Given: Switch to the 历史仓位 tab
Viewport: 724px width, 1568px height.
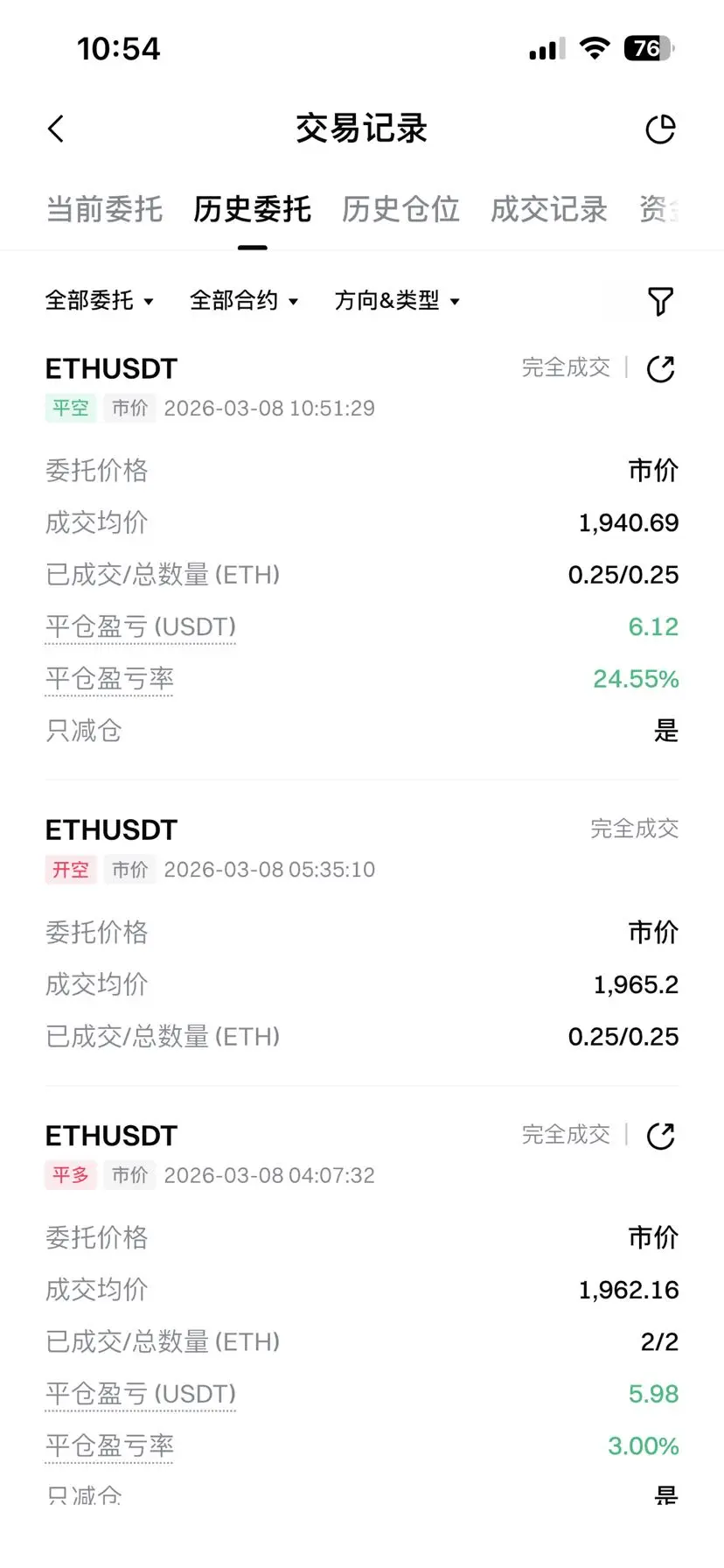Looking at the screenshot, I should point(400,210).
